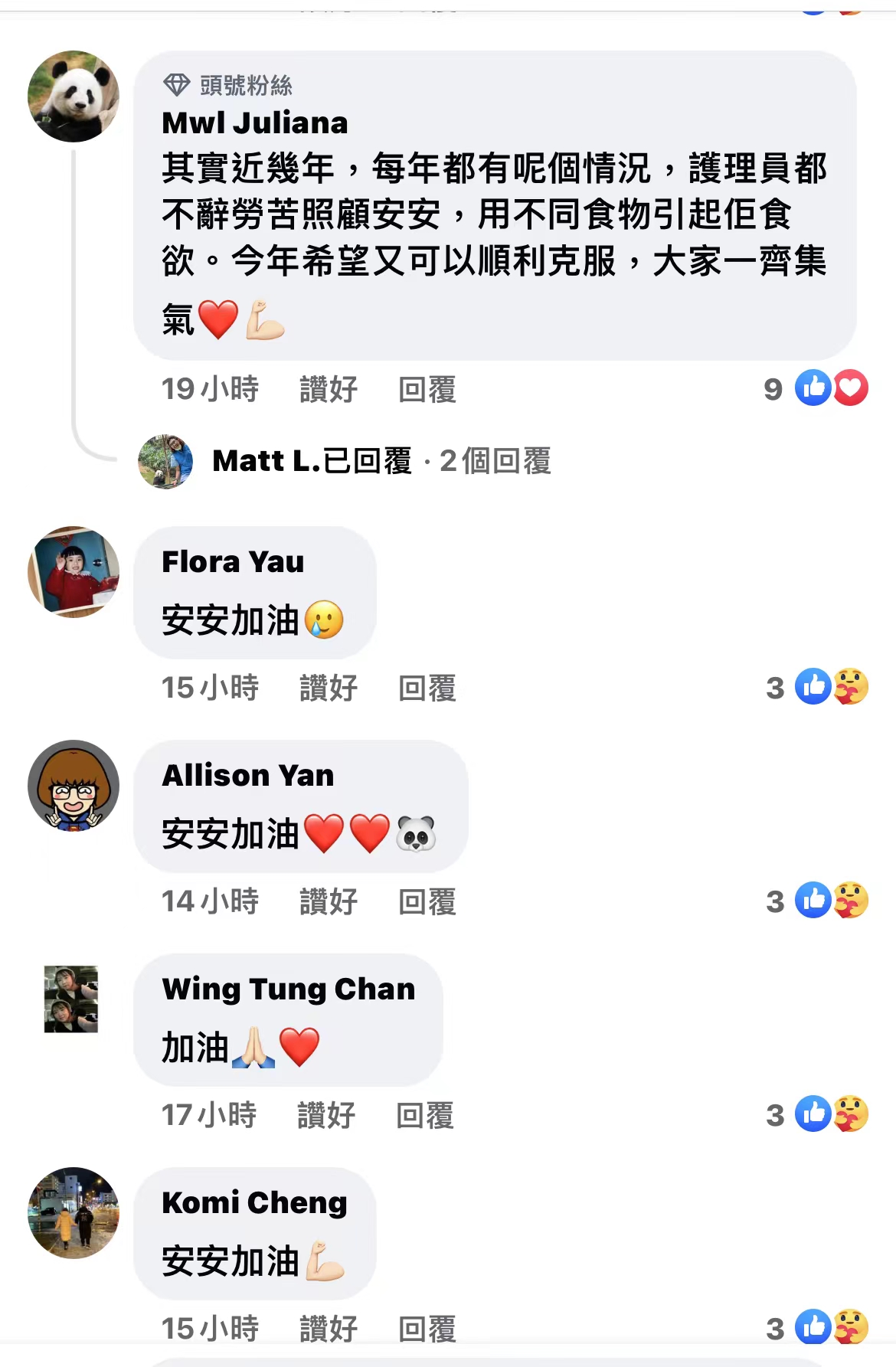Like Flora Yau's comment
This screenshot has height=1367, width=896.
[x=328, y=688]
